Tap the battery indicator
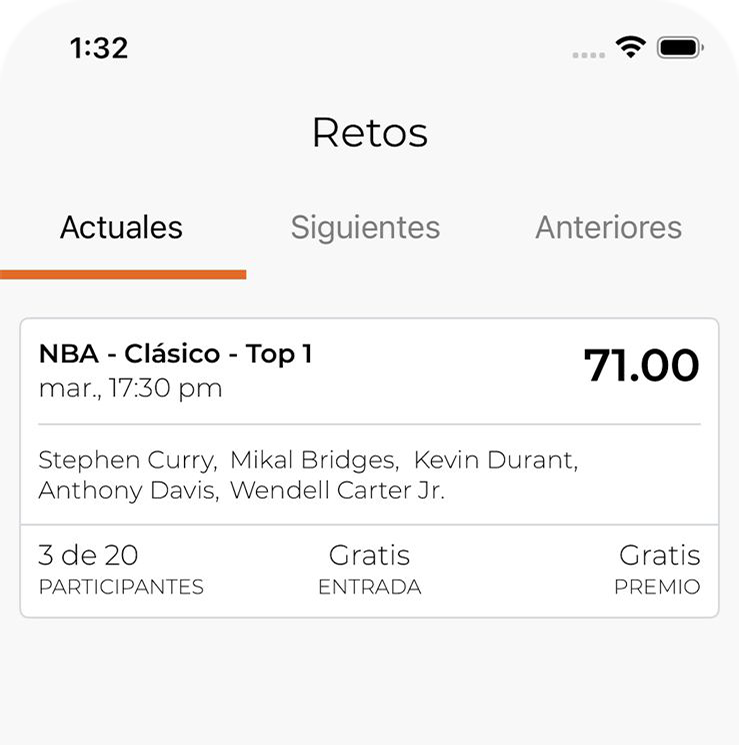739x745 pixels. 679,46
